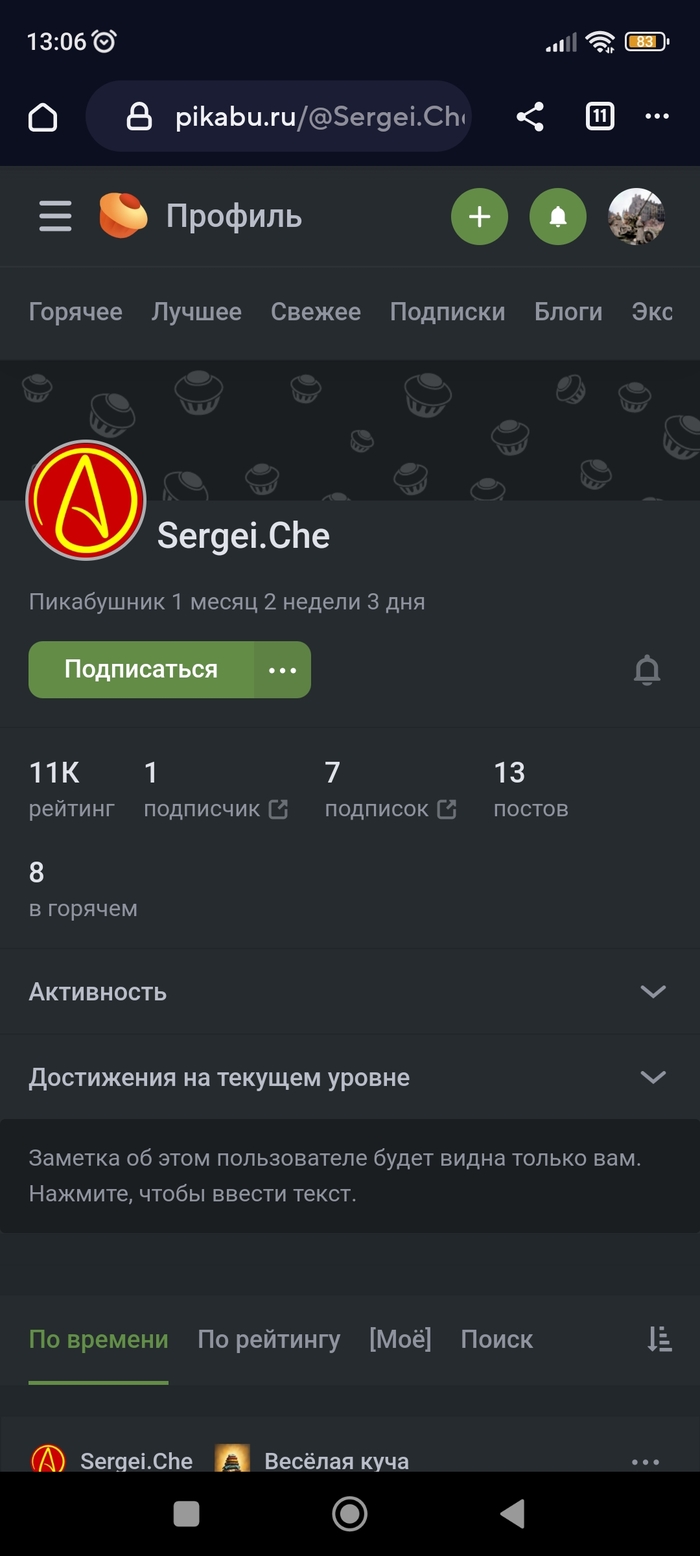Open the browser tabs switcher
The width and height of the screenshot is (700, 1556).
click(598, 117)
